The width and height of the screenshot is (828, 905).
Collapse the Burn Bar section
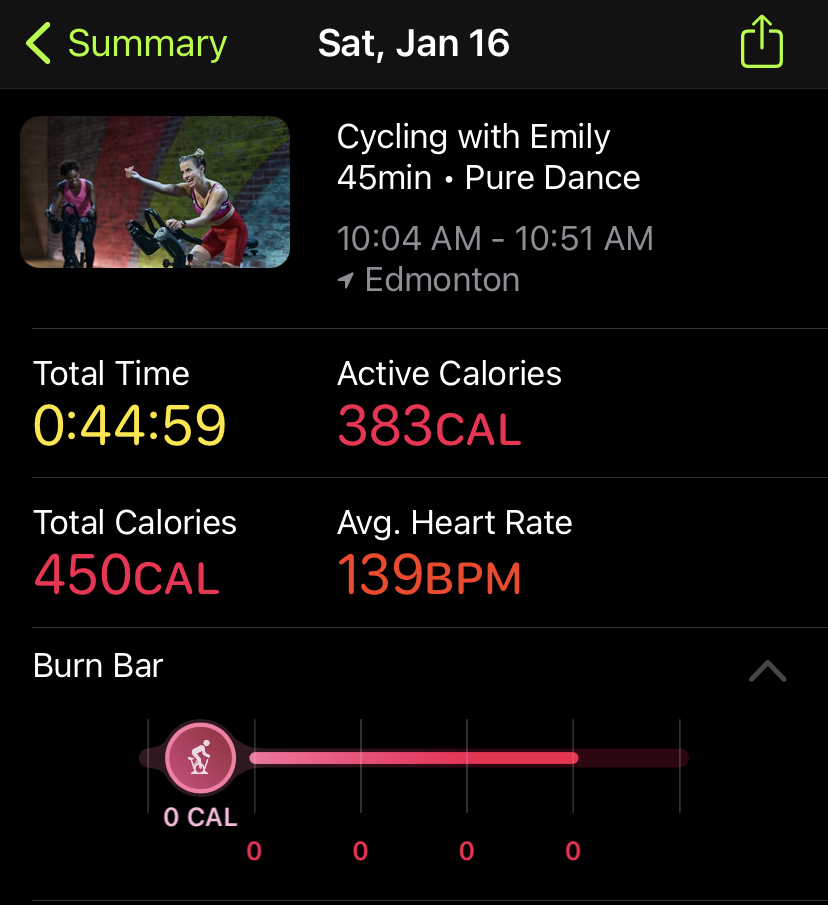(x=767, y=671)
